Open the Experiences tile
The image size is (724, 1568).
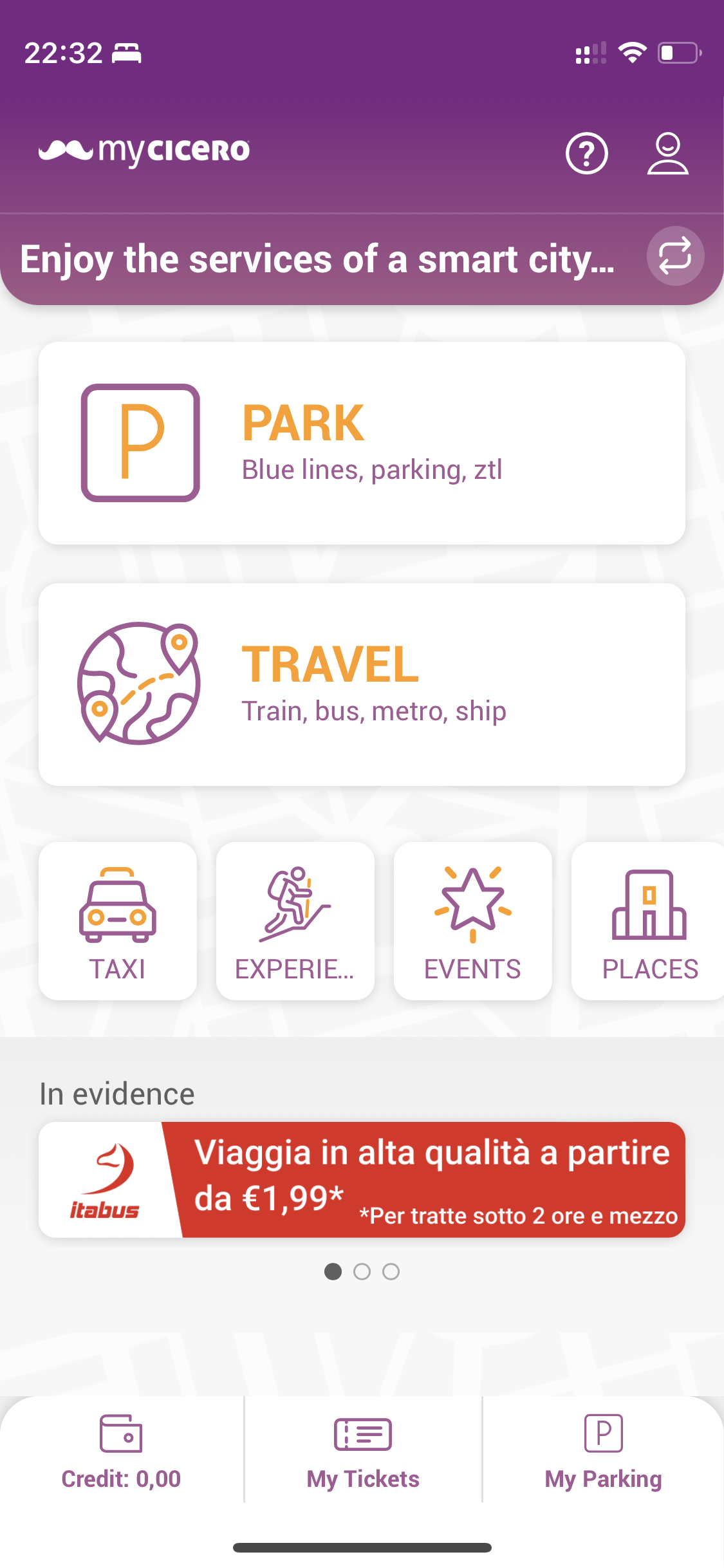point(295,921)
